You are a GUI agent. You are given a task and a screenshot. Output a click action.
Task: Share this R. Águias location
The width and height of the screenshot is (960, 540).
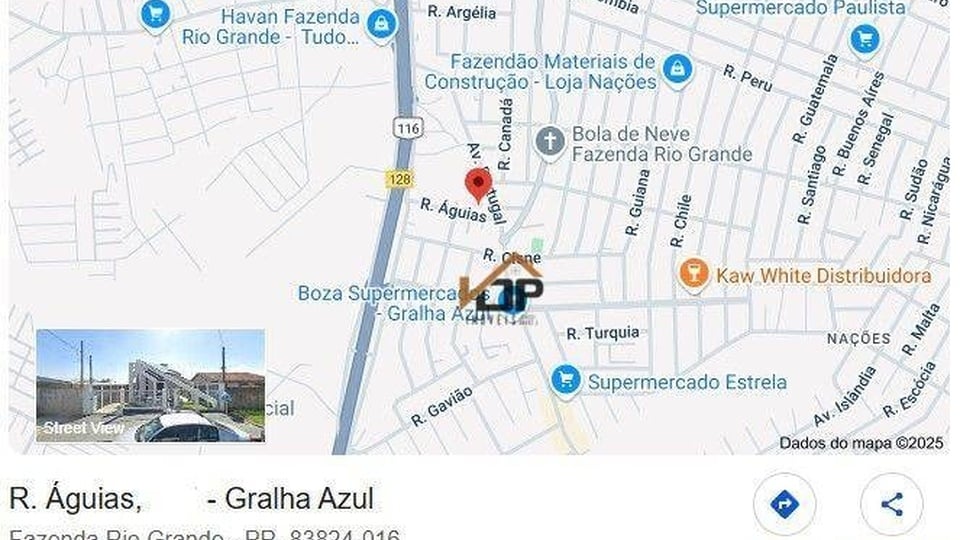click(891, 505)
